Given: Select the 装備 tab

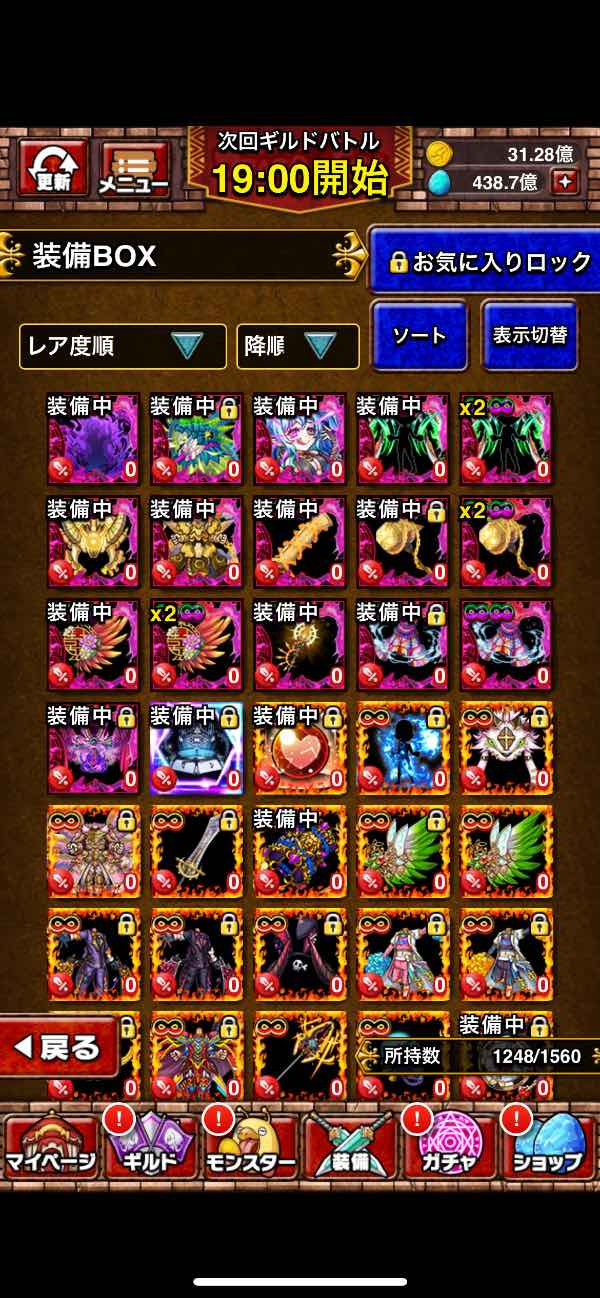Looking at the screenshot, I should [x=349, y=1147].
